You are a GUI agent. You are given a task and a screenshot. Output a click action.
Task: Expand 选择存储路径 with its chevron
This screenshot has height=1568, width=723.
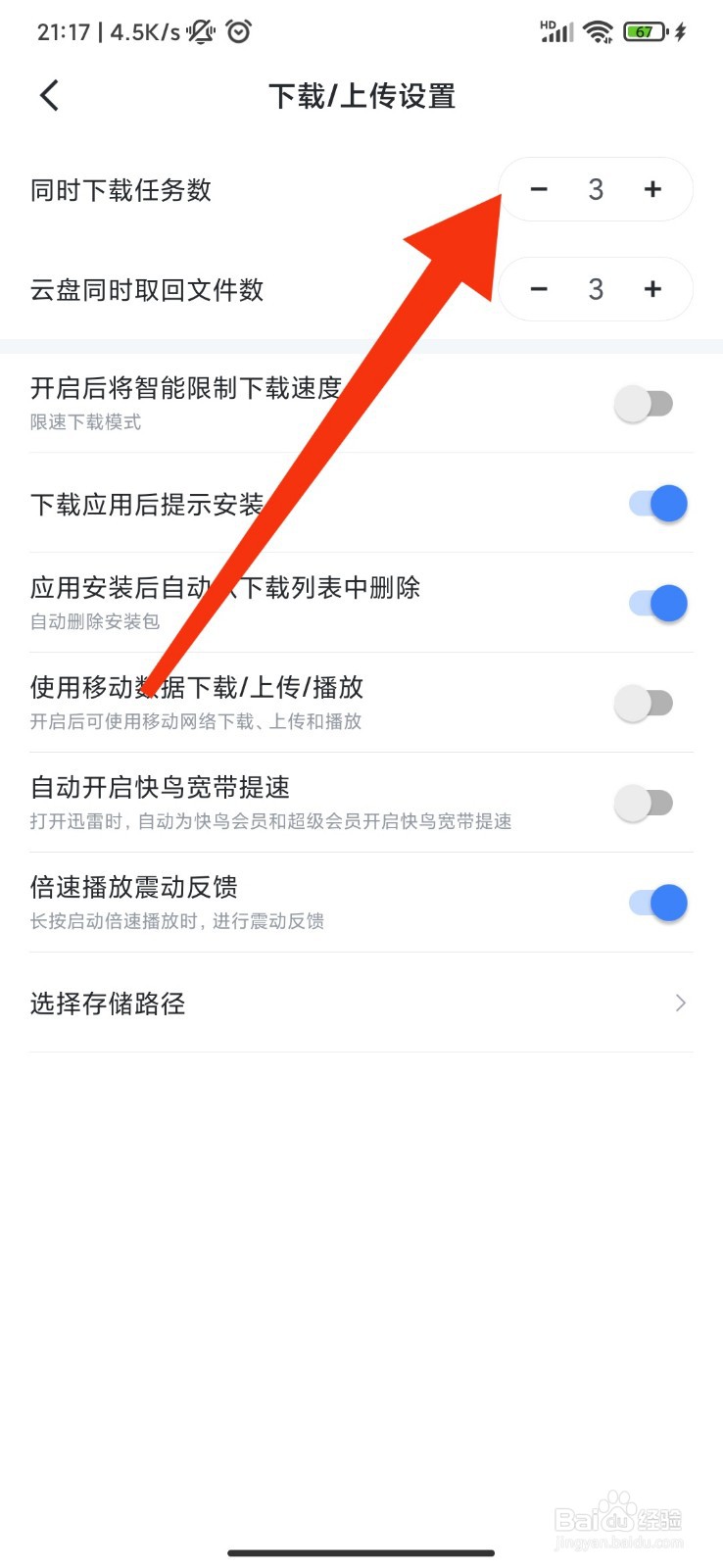pyautogui.click(x=679, y=1003)
